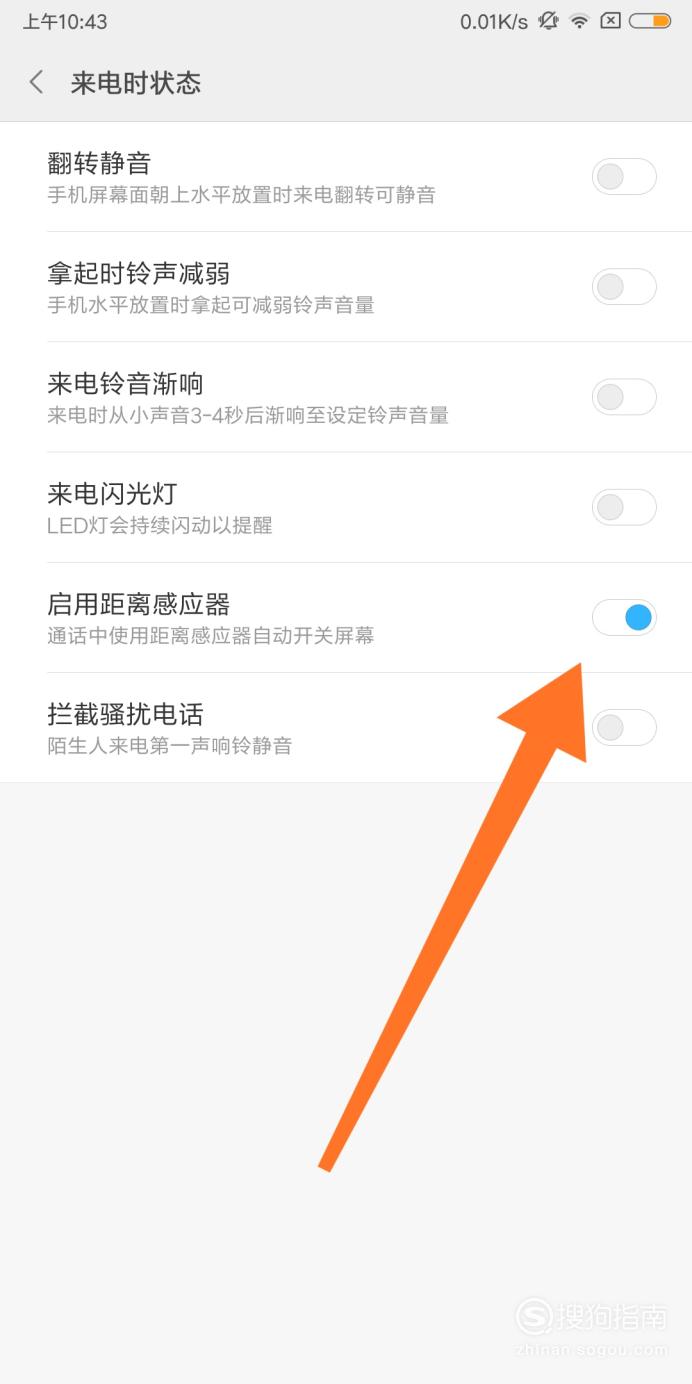Enable the 翻转静音 switch
692x1384 pixels.
pos(624,177)
